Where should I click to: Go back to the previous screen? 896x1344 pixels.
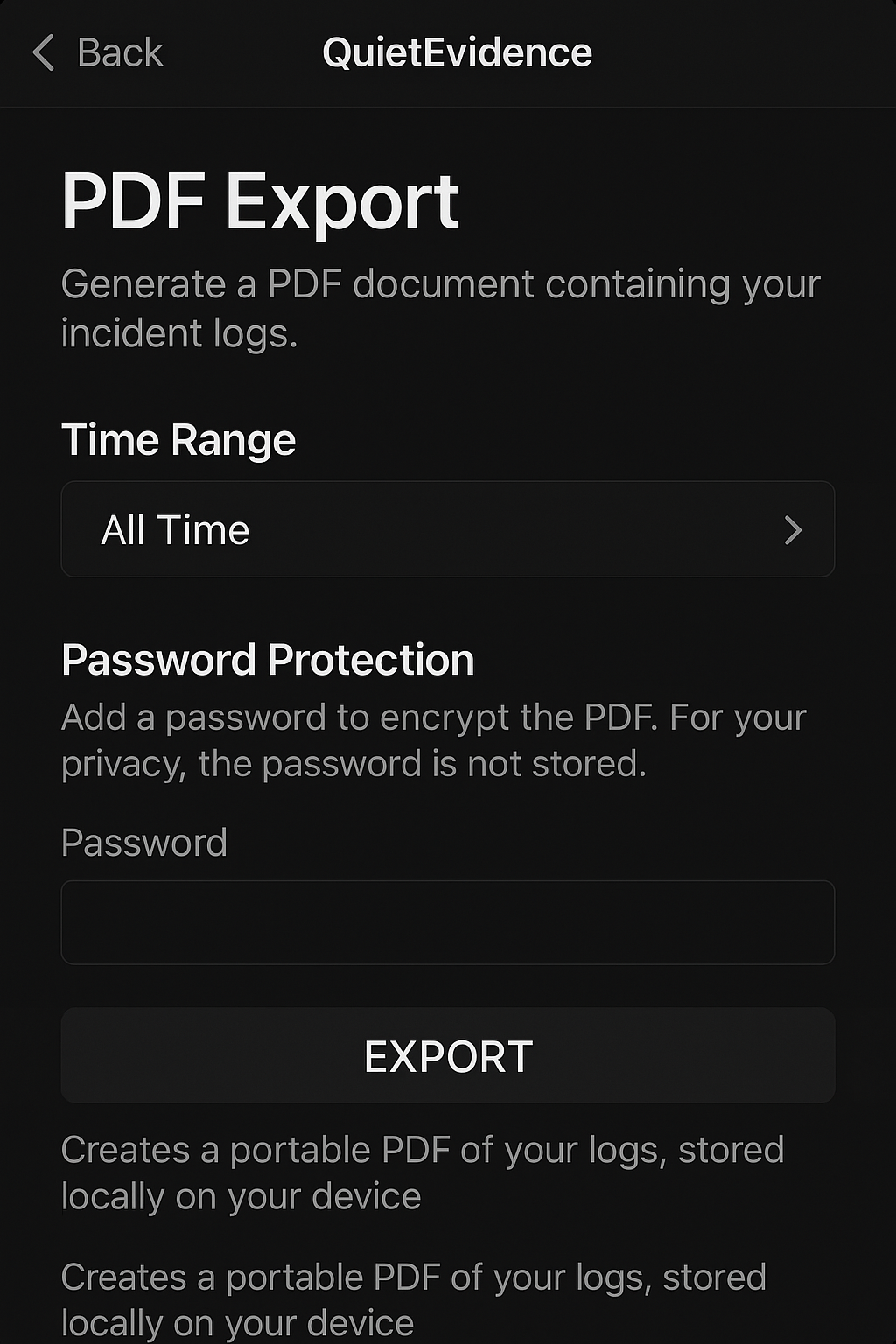click(98, 53)
